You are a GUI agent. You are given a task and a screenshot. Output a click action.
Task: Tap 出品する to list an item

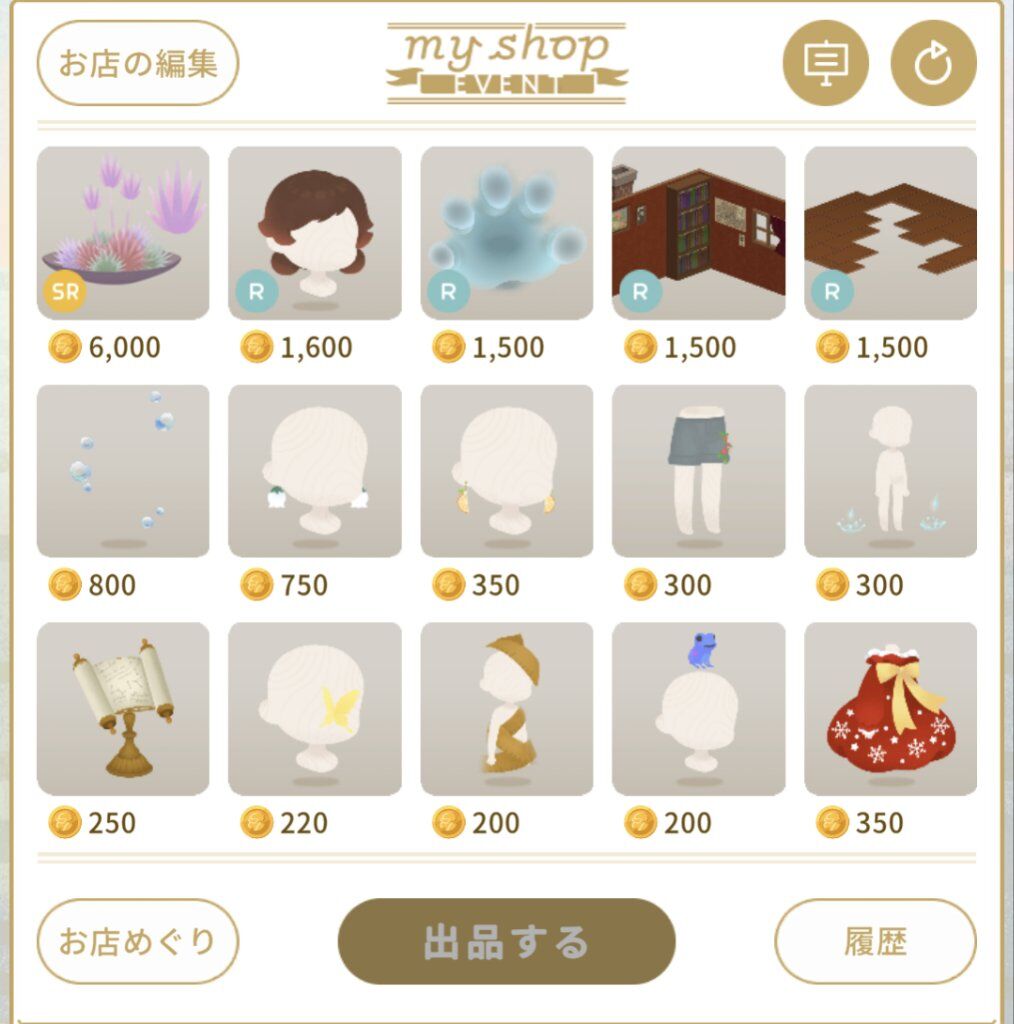tap(506, 941)
